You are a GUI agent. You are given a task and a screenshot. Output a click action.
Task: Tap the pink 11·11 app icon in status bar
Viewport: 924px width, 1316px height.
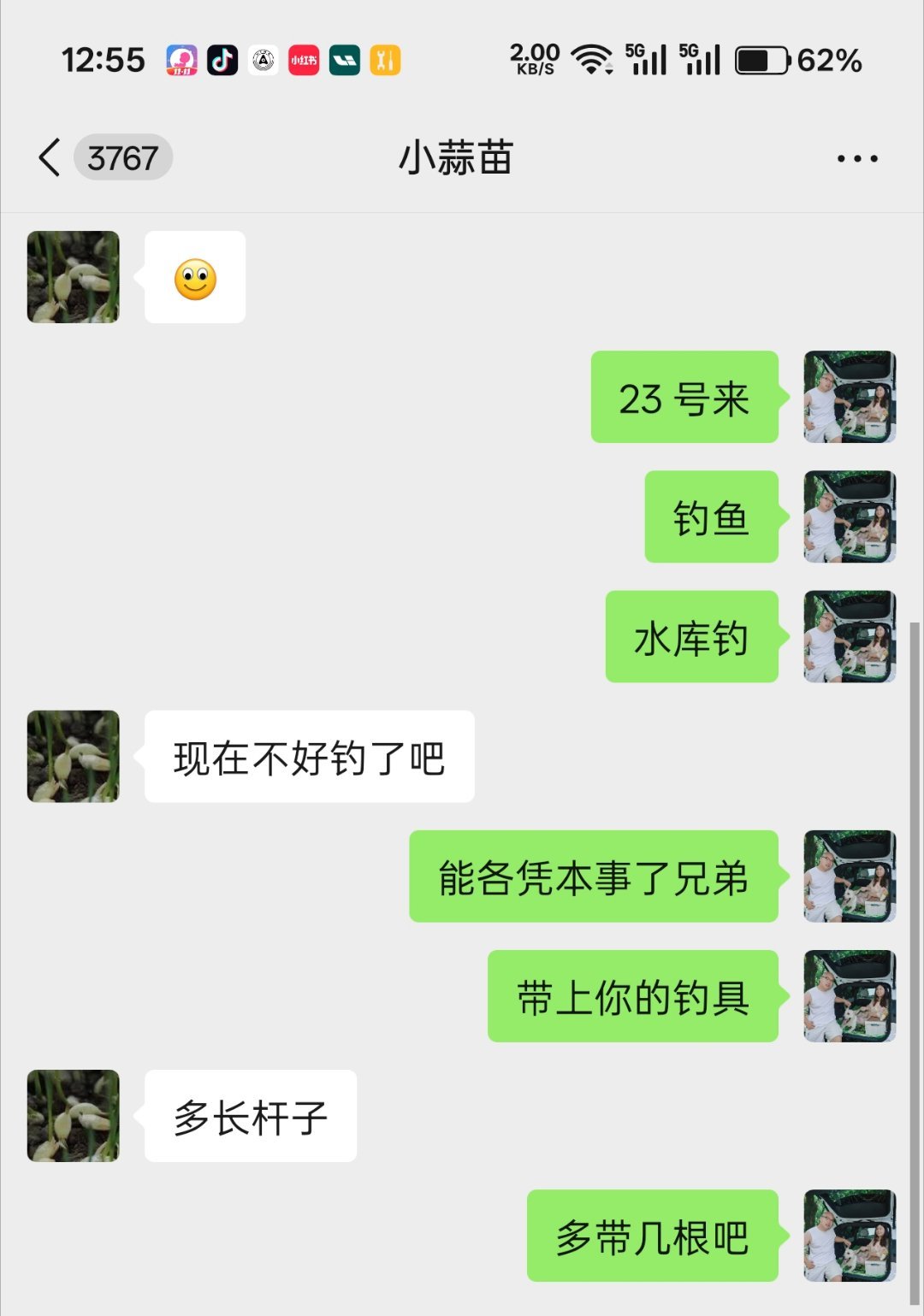(x=181, y=61)
